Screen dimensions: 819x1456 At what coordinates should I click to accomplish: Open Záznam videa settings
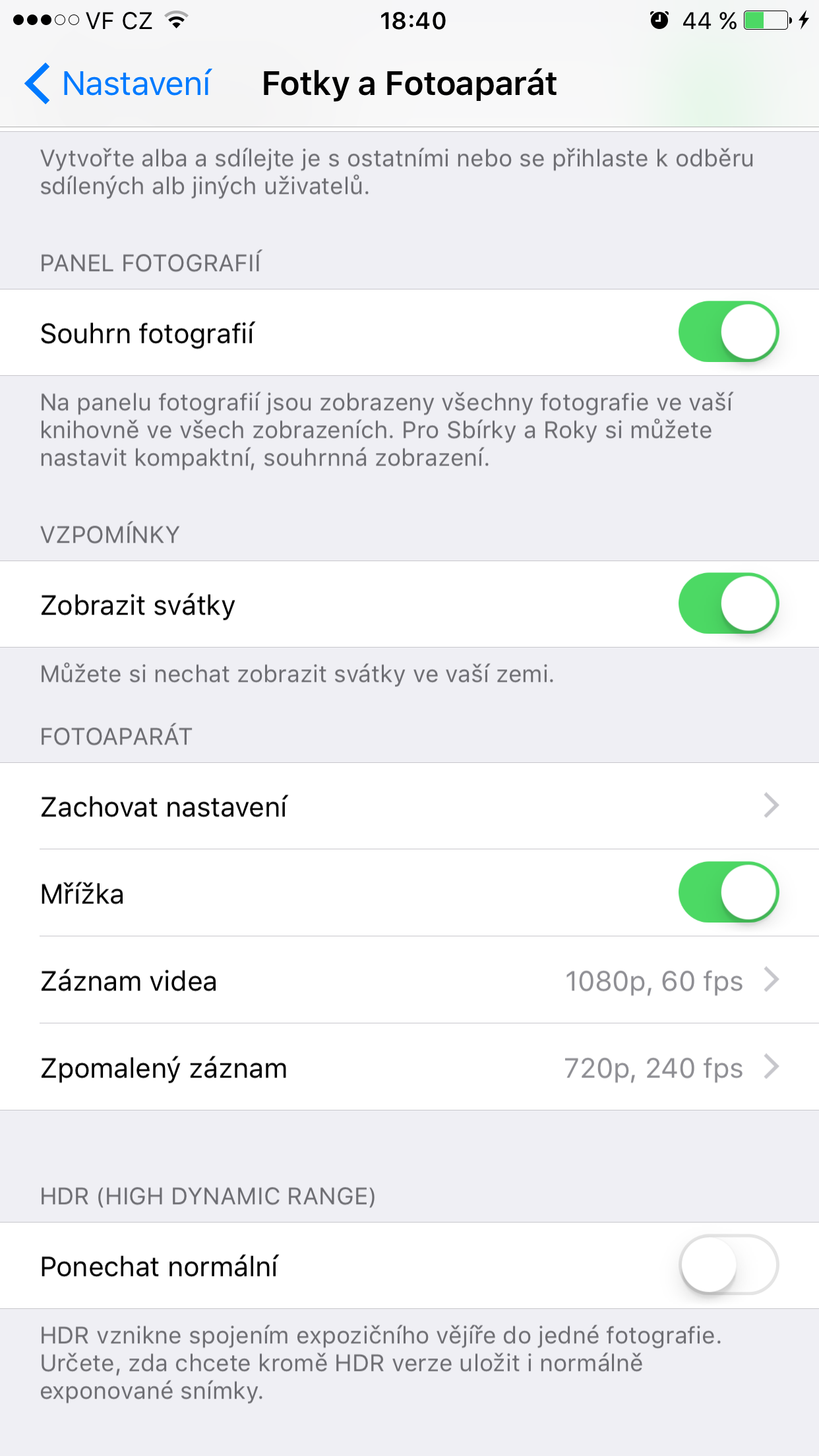tap(409, 981)
